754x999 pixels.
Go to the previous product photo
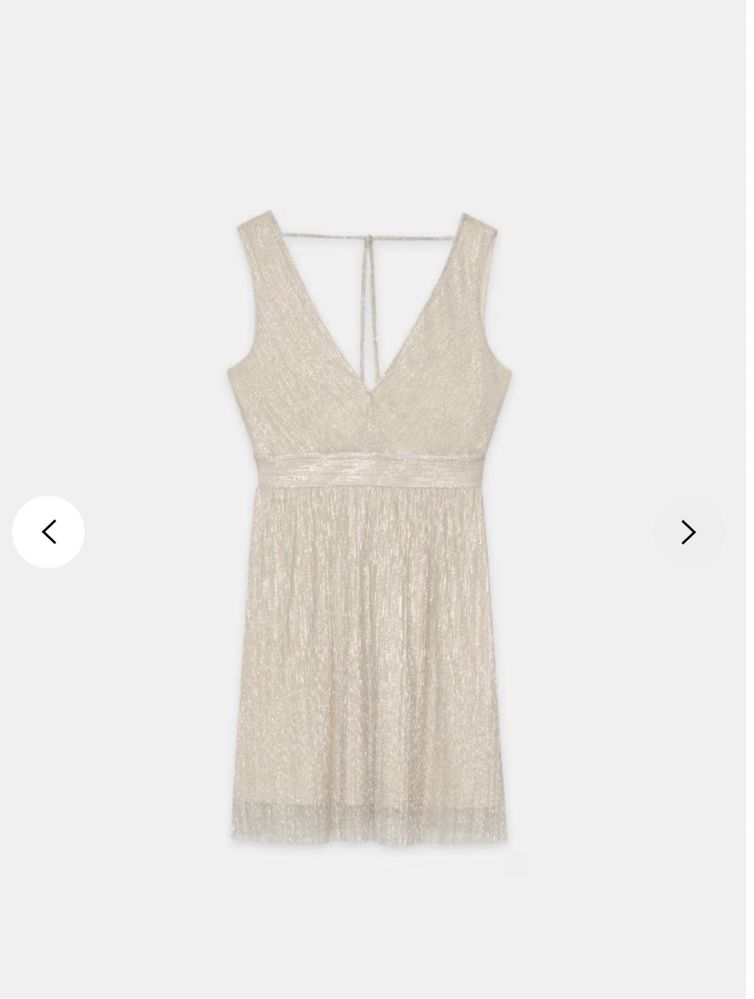tap(48, 532)
